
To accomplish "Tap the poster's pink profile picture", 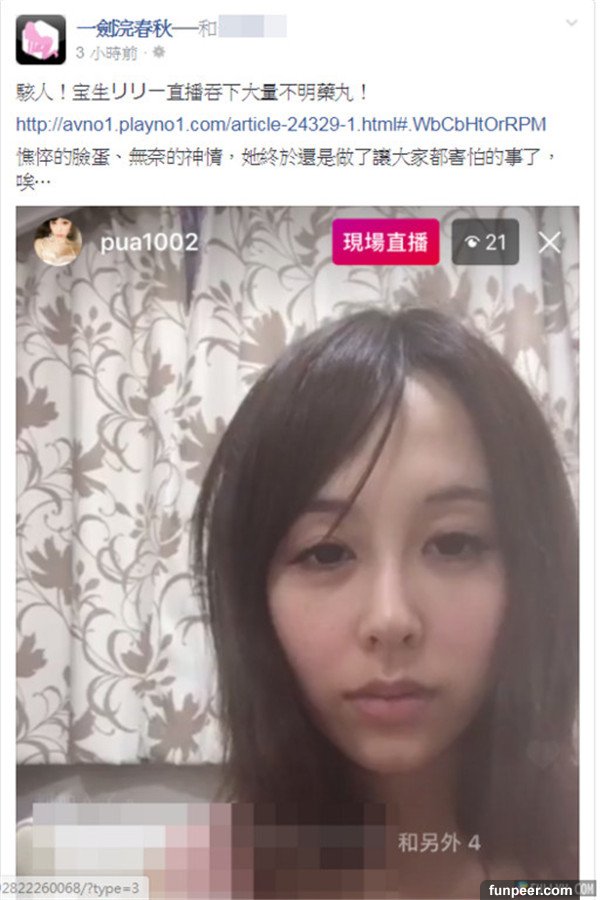I will point(41,41).
